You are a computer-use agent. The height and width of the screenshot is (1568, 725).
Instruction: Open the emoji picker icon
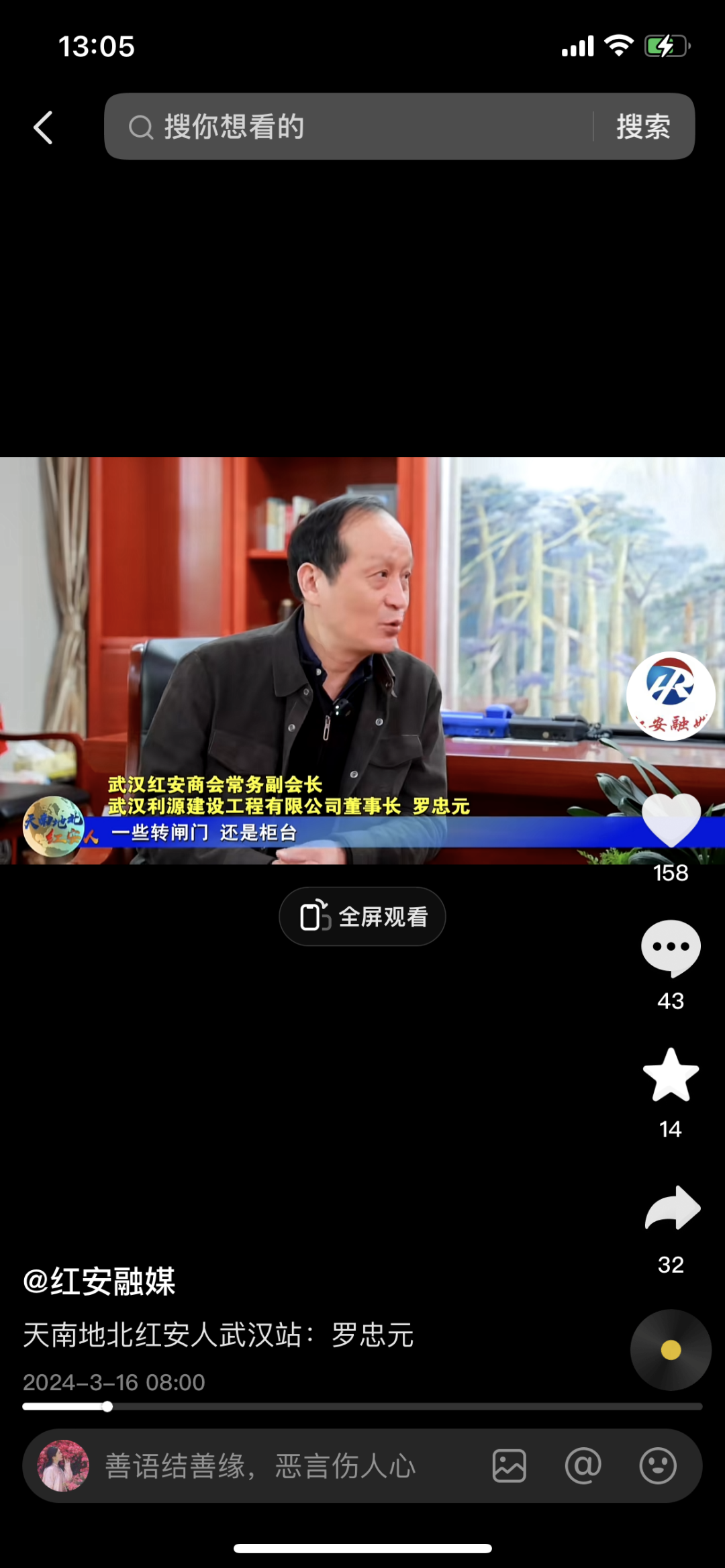(657, 1466)
